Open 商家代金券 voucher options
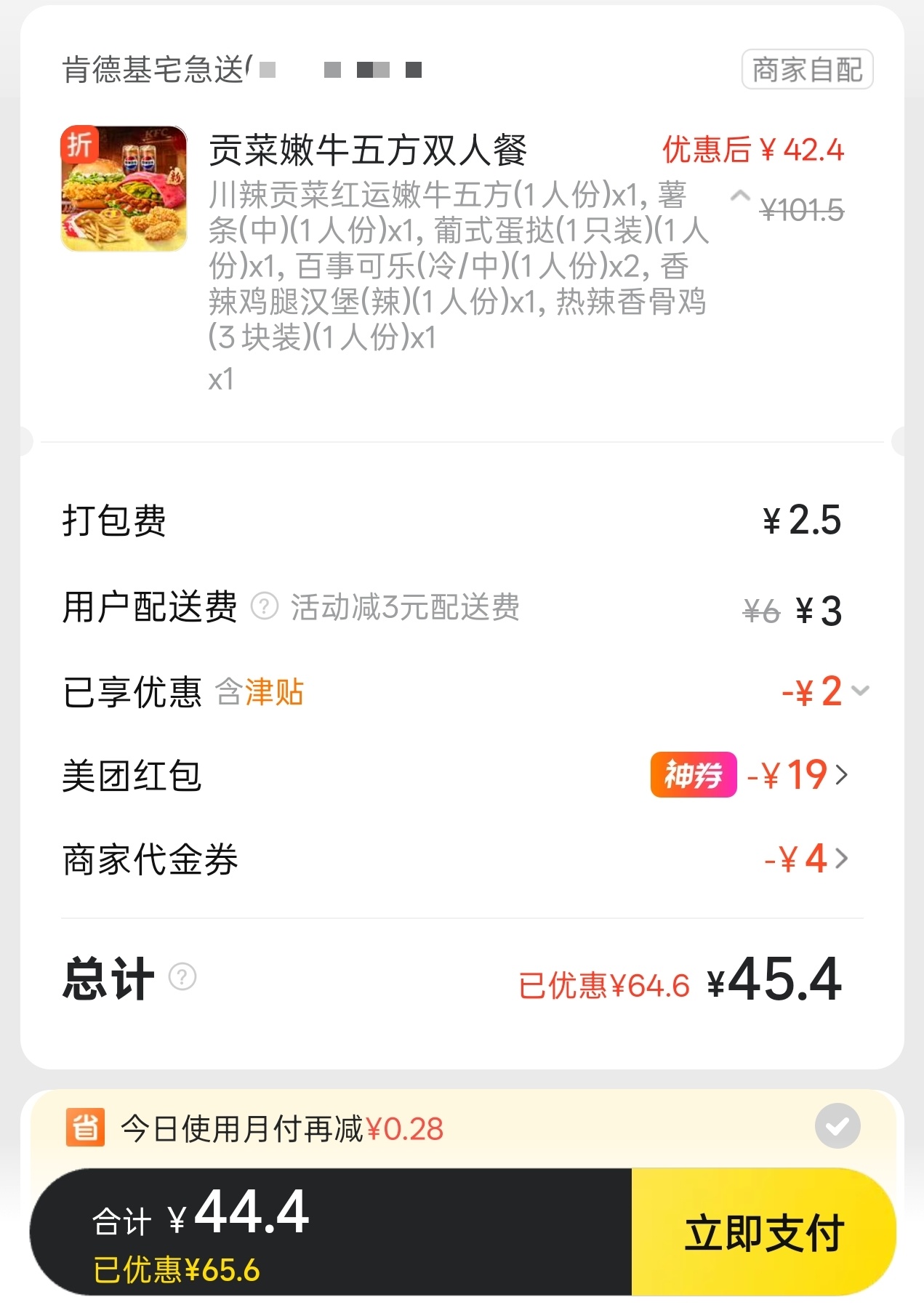This screenshot has width=924, height=1313. point(841,859)
